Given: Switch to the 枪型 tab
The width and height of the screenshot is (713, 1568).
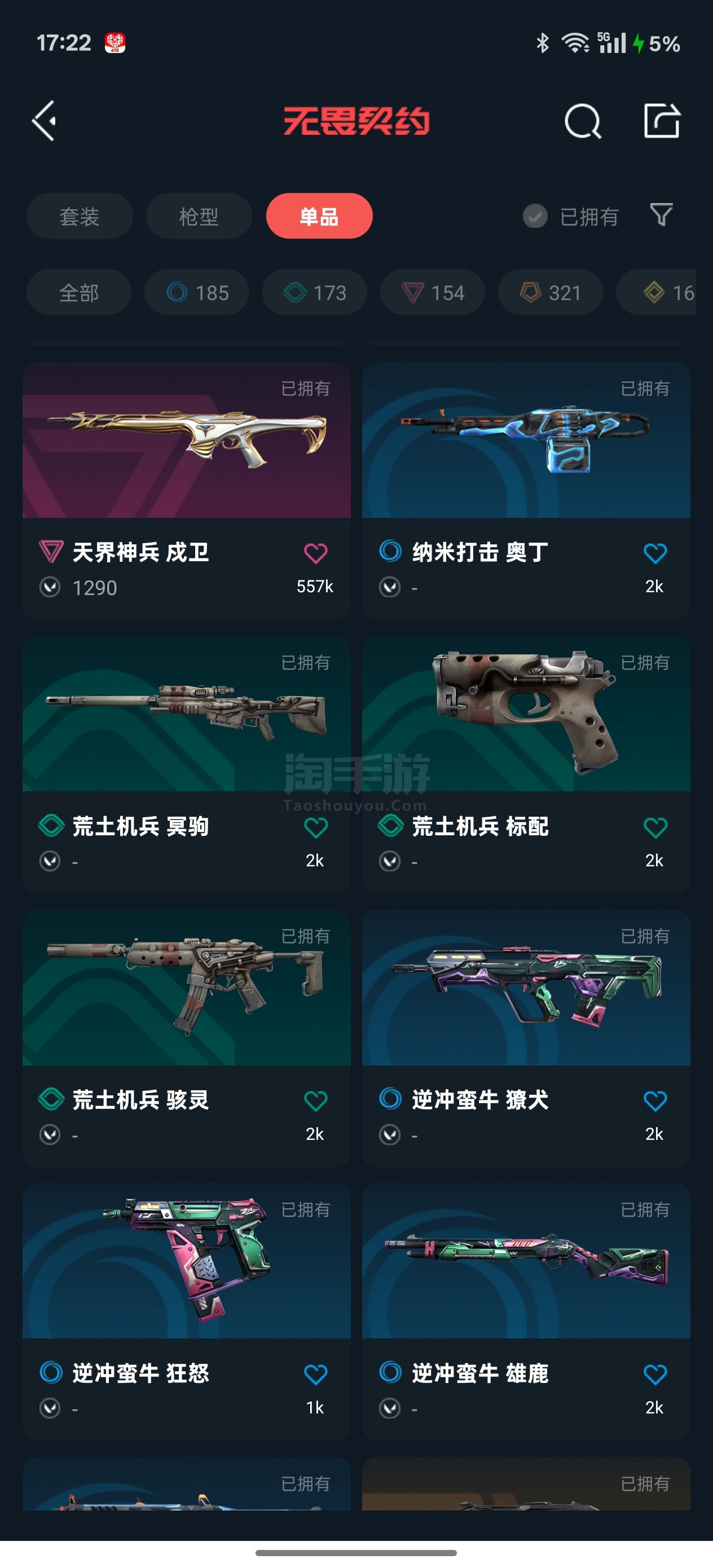Looking at the screenshot, I should 199,216.
